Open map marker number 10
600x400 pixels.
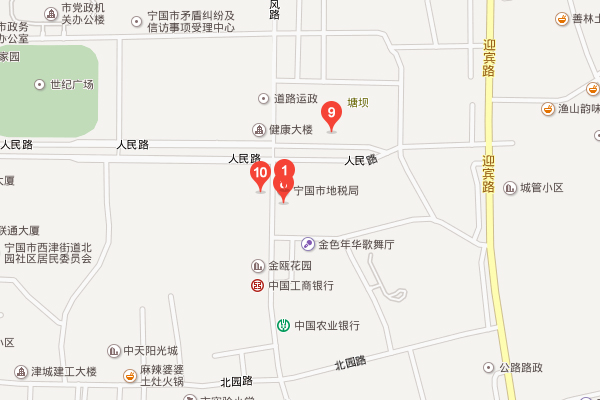(x=260, y=173)
